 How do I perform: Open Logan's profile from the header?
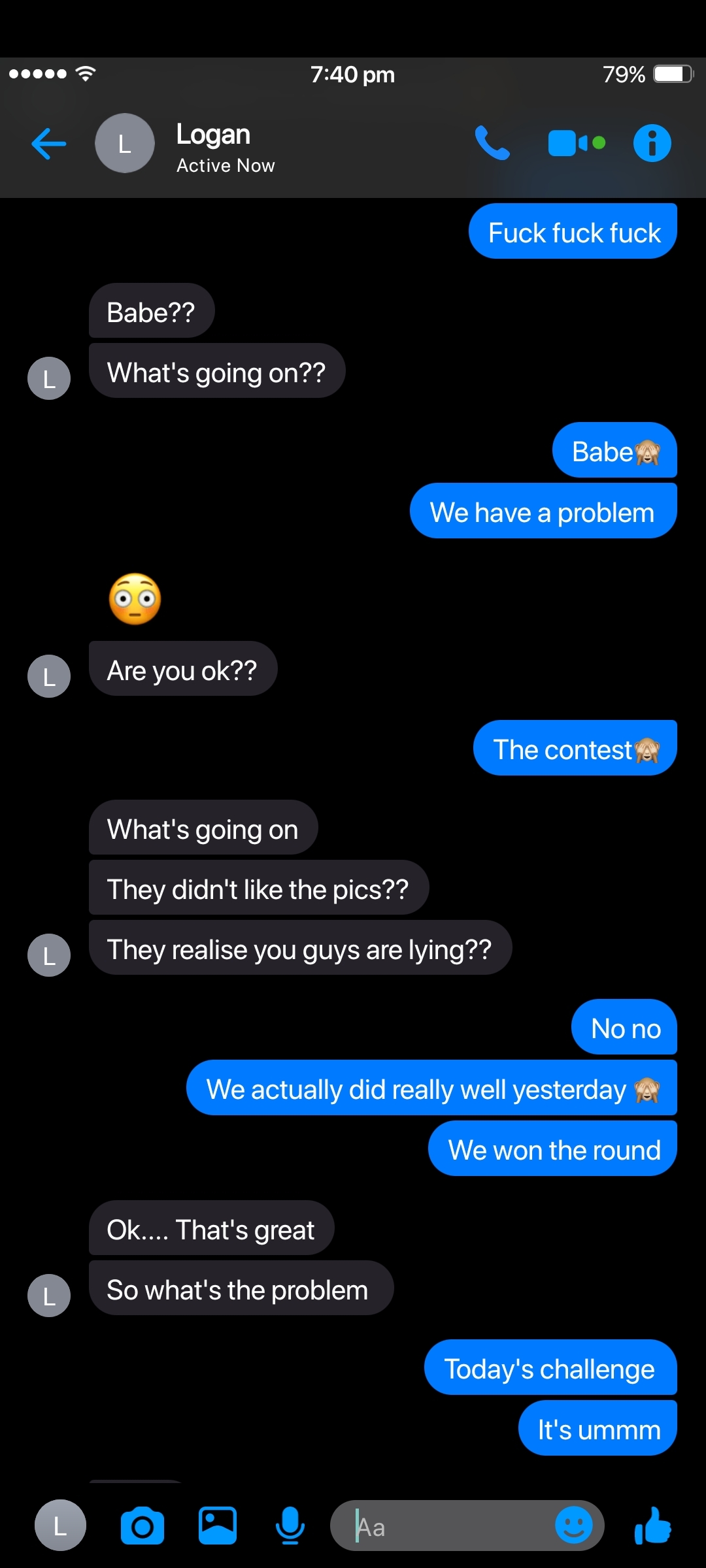185,144
